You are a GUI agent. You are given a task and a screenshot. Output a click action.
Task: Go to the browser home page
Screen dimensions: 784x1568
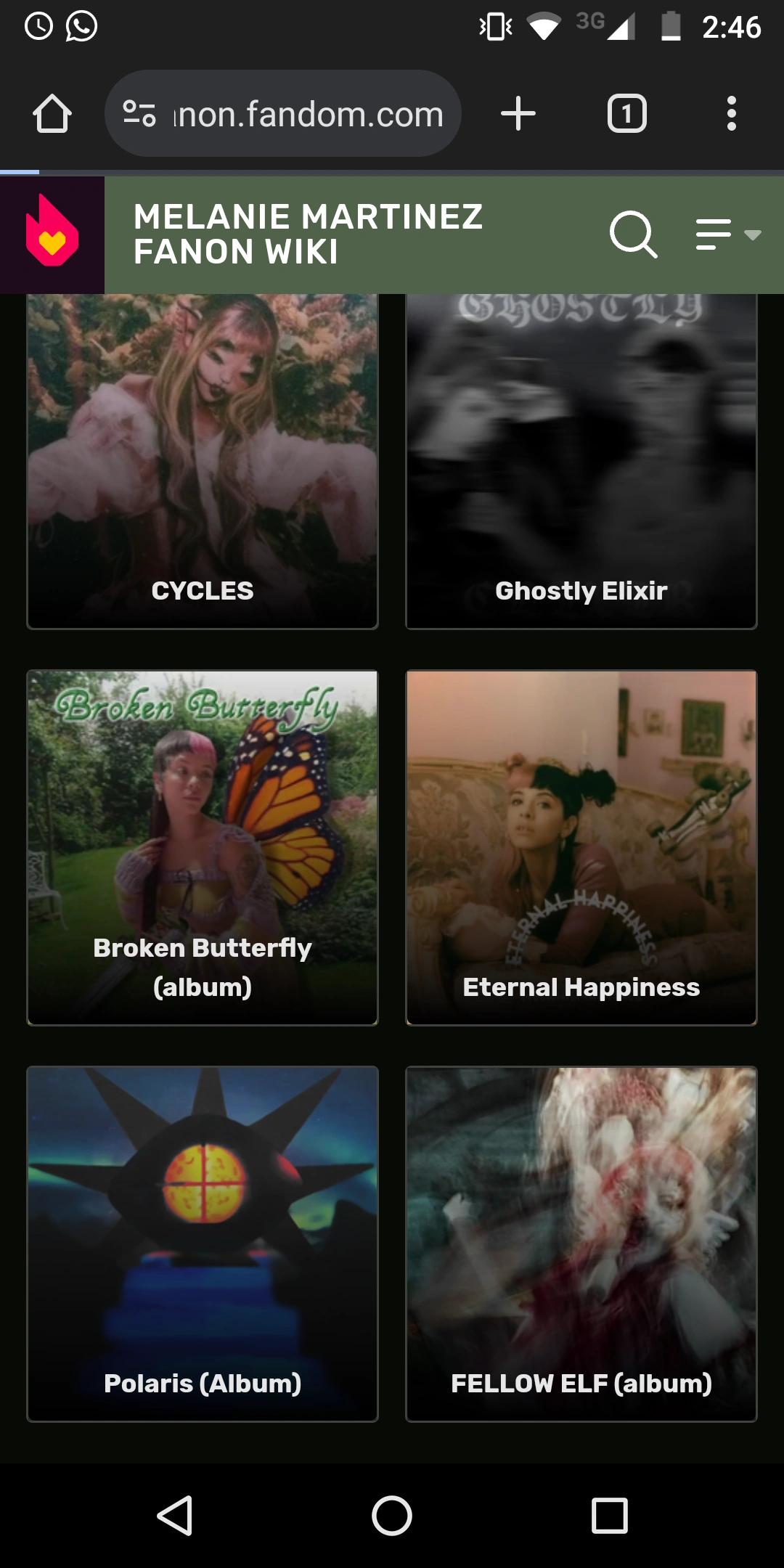click(52, 114)
